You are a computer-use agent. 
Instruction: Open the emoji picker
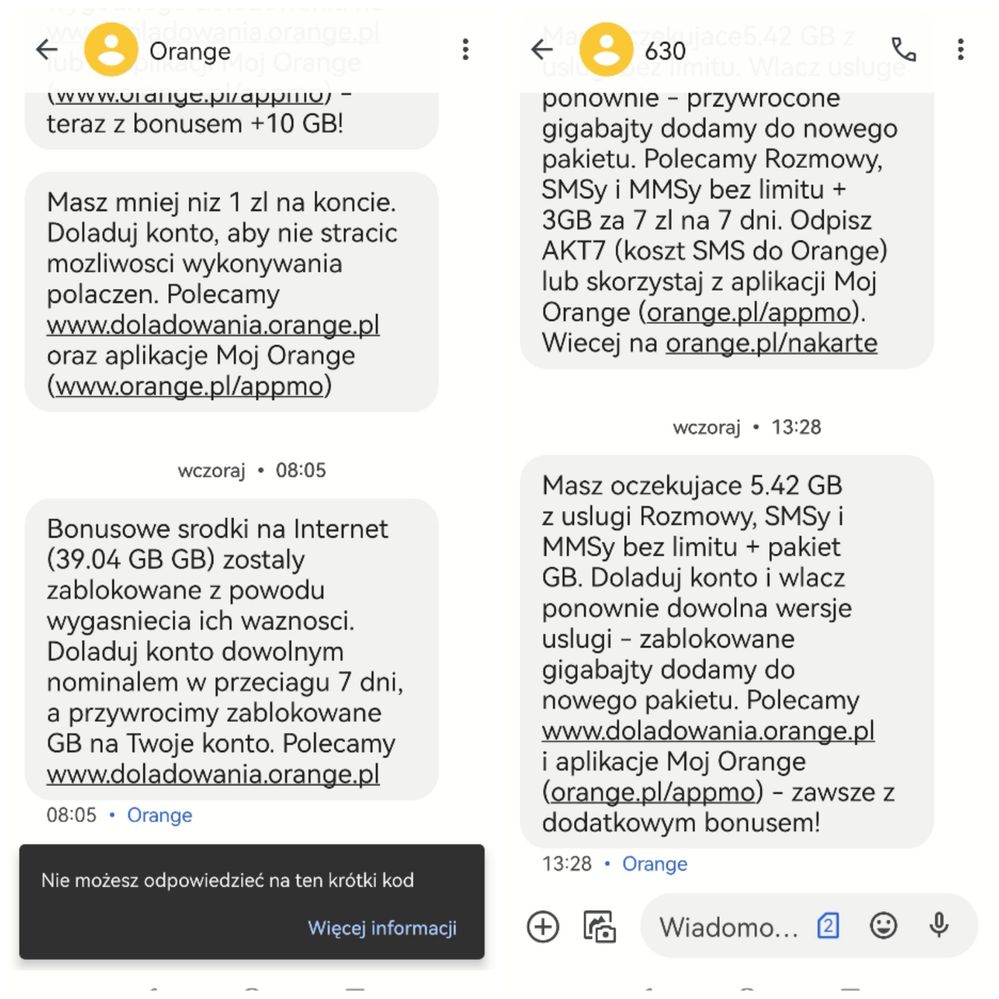click(883, 926)
